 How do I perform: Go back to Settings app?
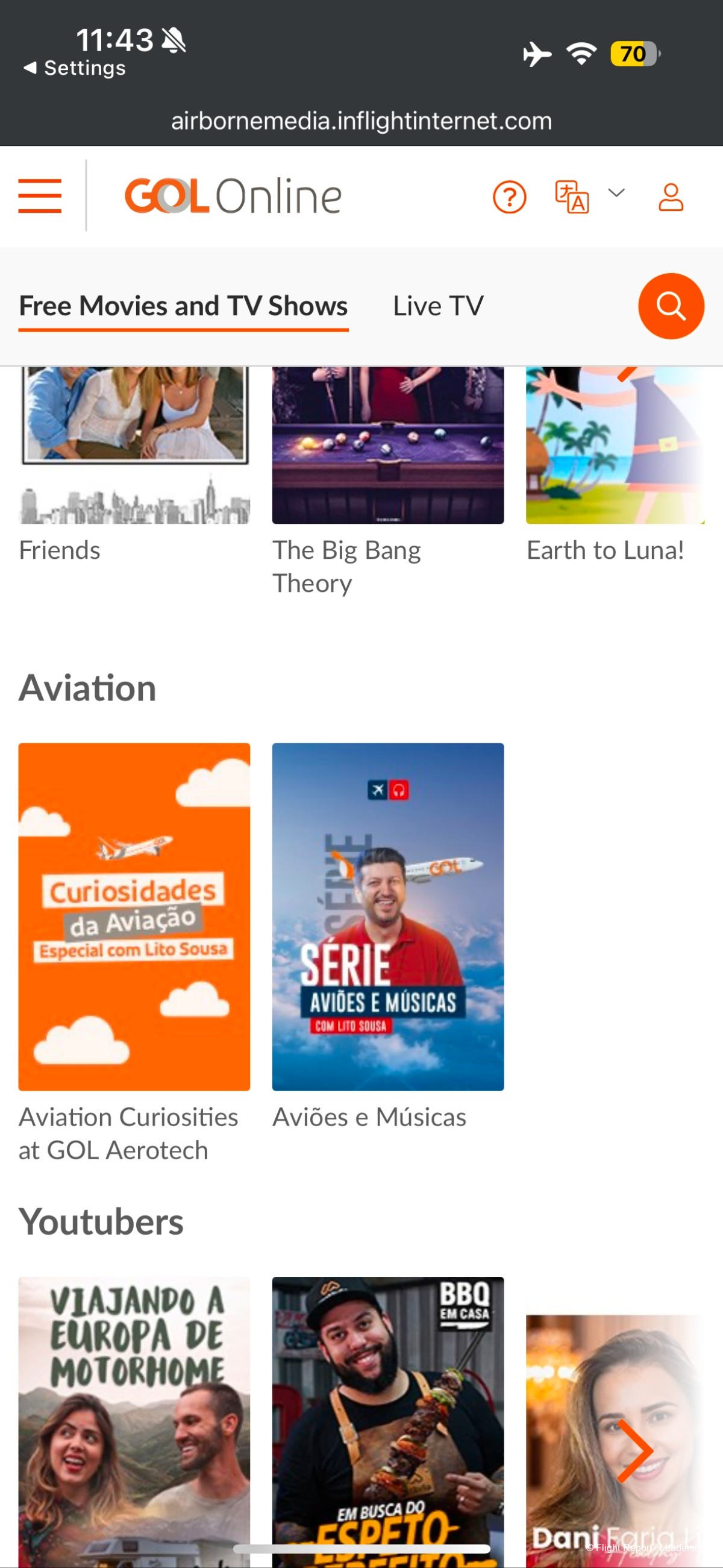coord(74,68)
